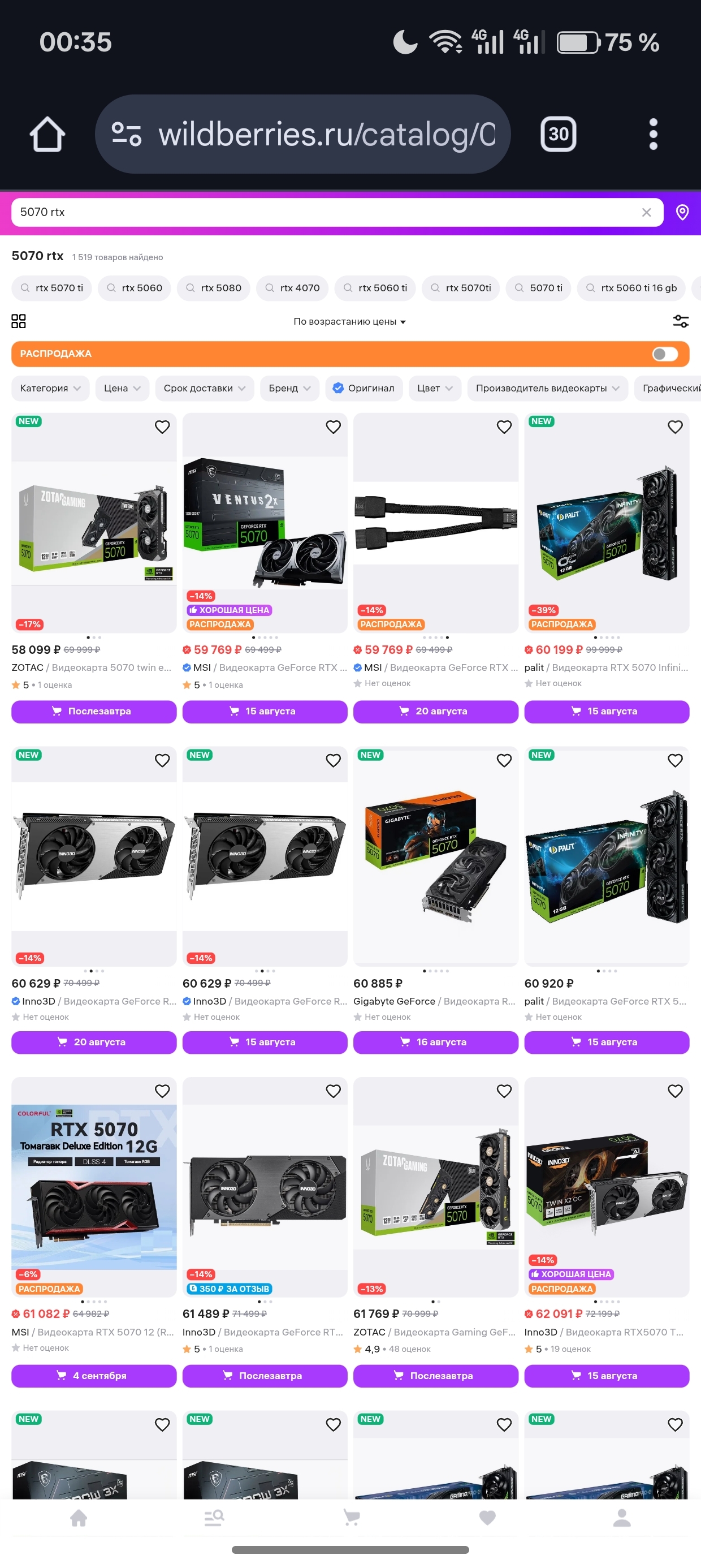Open the price ascending sort dropdown
Image resolution: width=701 pixels, height=1568 pixels.
pyautogui.click(x=349, y=321)
